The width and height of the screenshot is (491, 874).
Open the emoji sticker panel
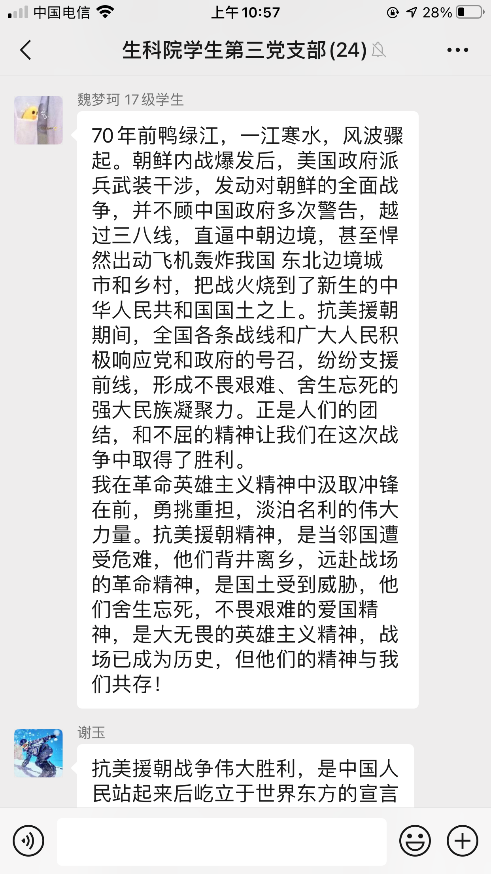pyautogui.click(x=415, y=841)
